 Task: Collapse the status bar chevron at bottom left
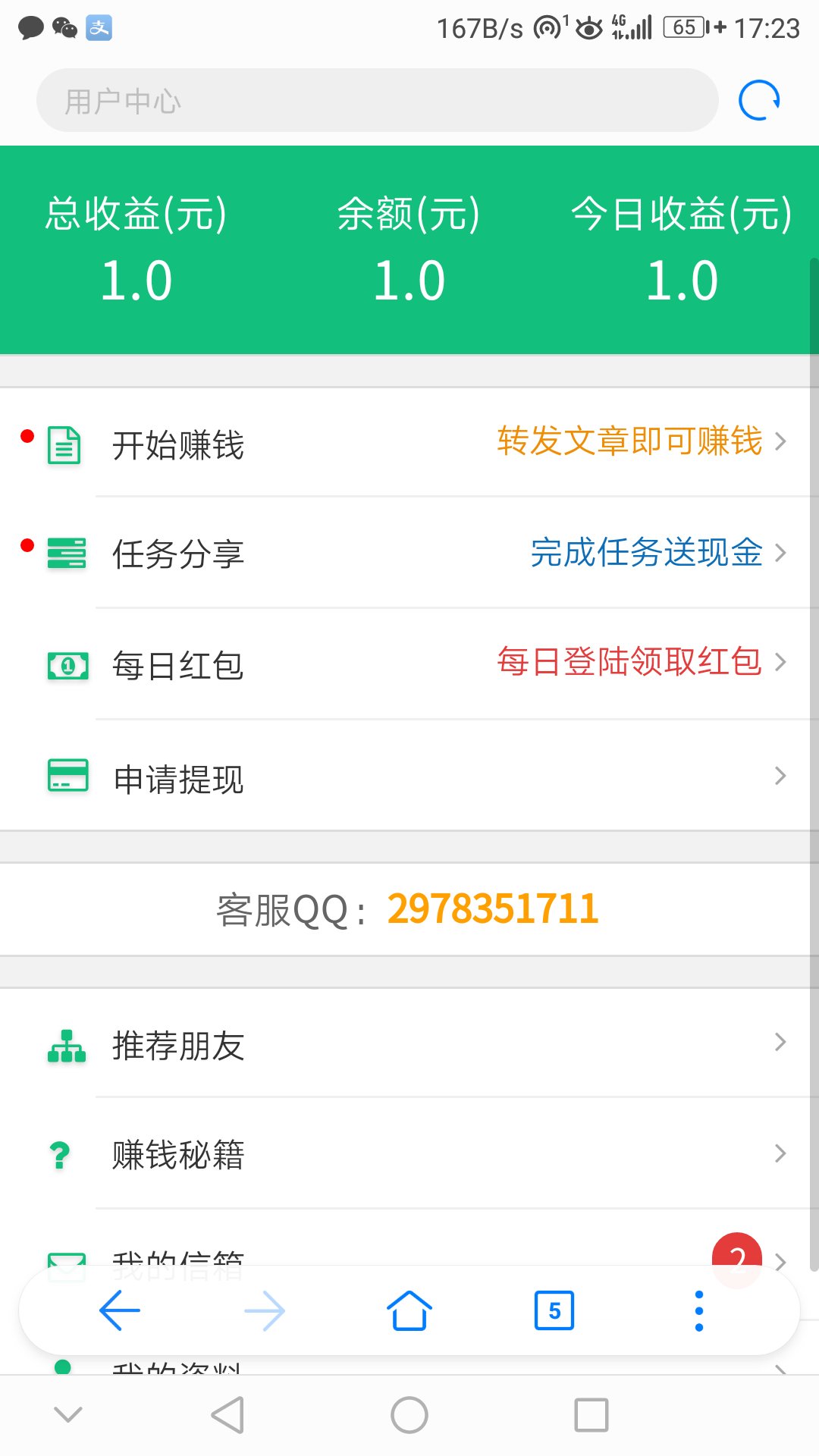point(68,1412)
